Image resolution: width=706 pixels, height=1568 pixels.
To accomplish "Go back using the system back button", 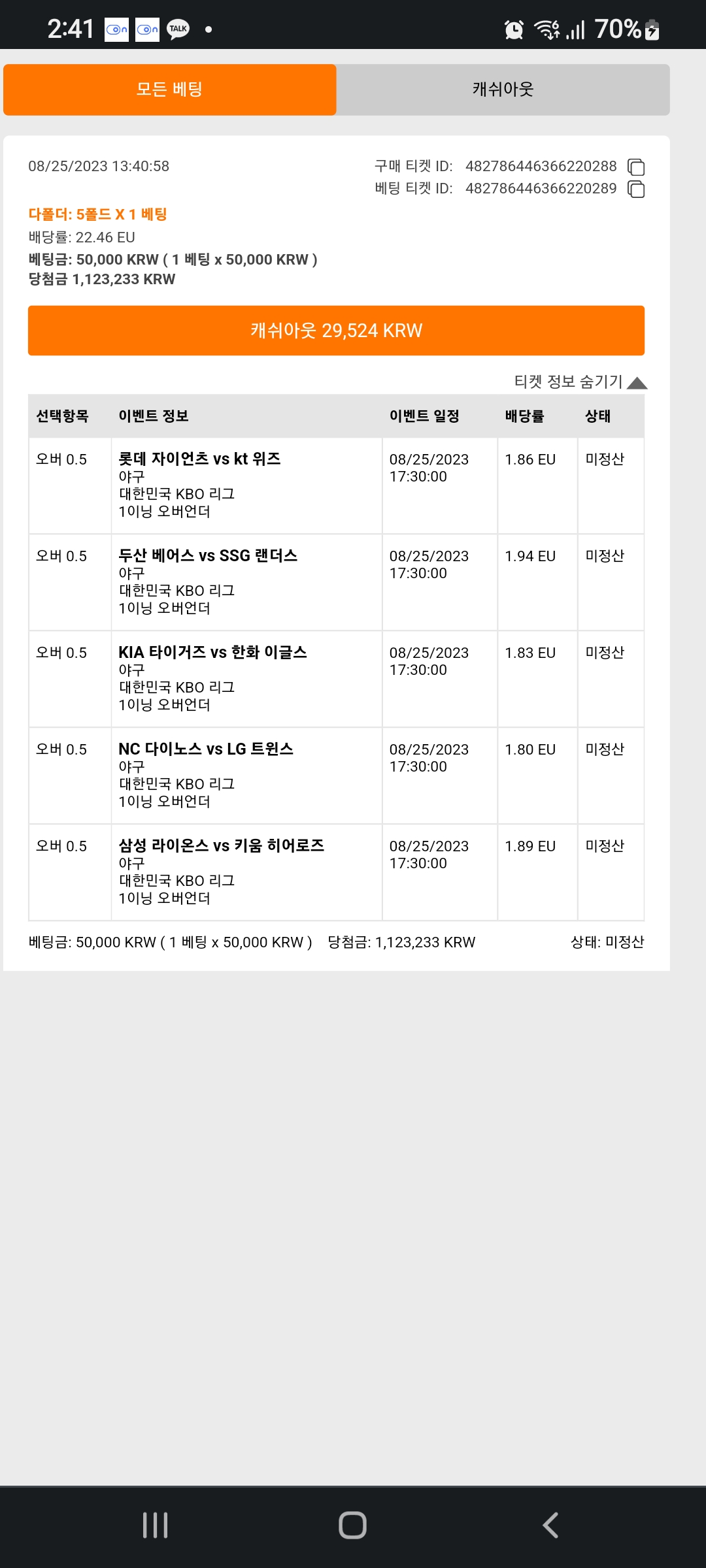I will pyautogui.click(x=550, y=1526).
